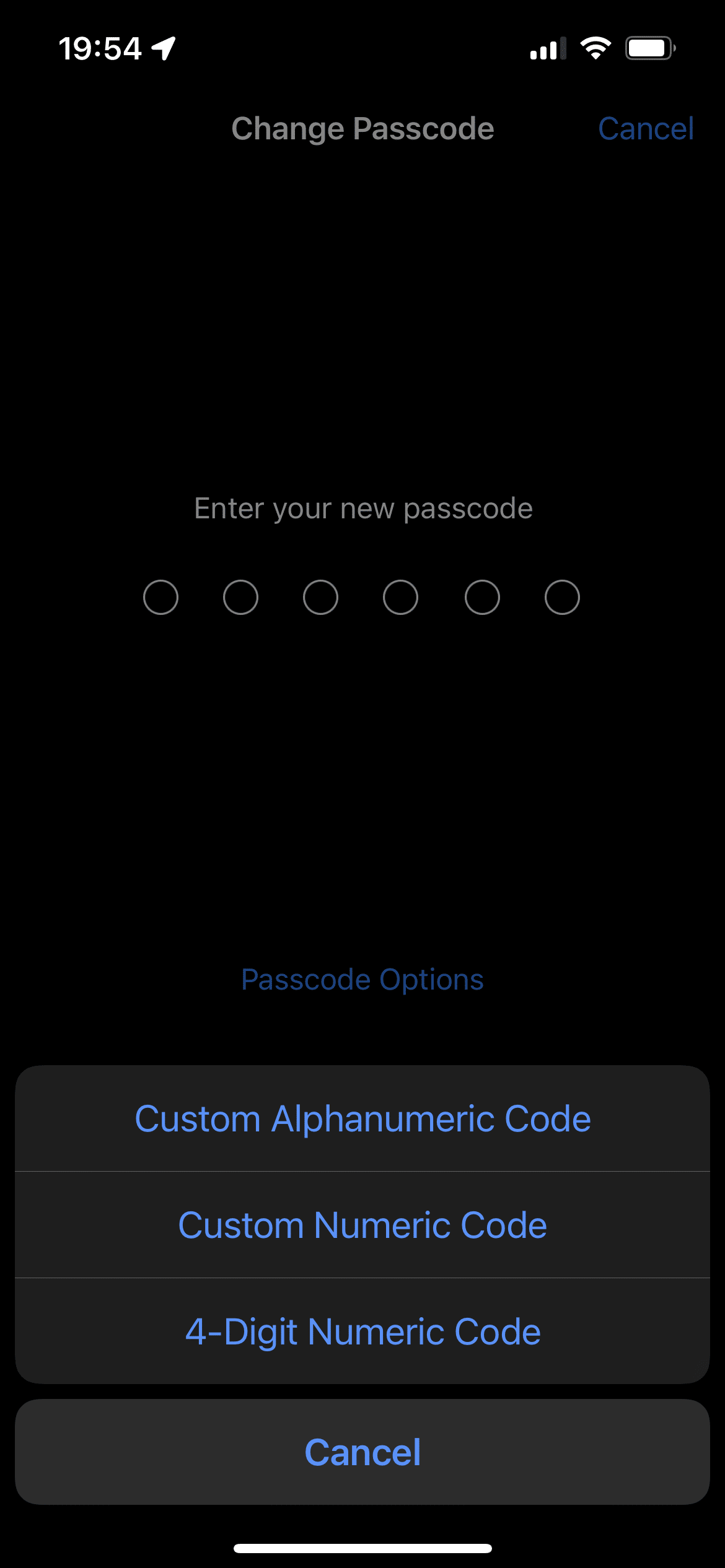
Task: Select Custom Numeric Code
Action: click(362, 1225)
